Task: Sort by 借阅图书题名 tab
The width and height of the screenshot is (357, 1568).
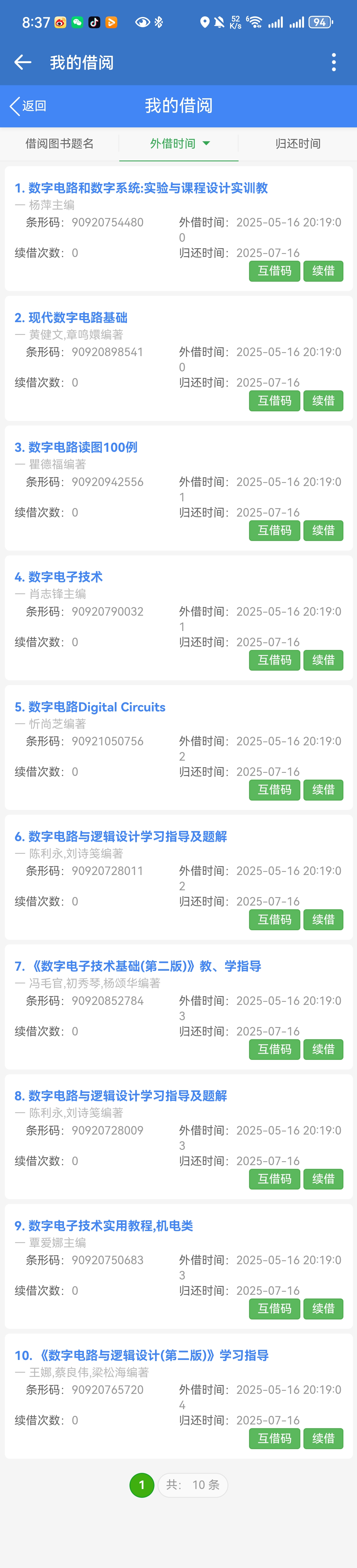Action: click(x=60, y=144)
